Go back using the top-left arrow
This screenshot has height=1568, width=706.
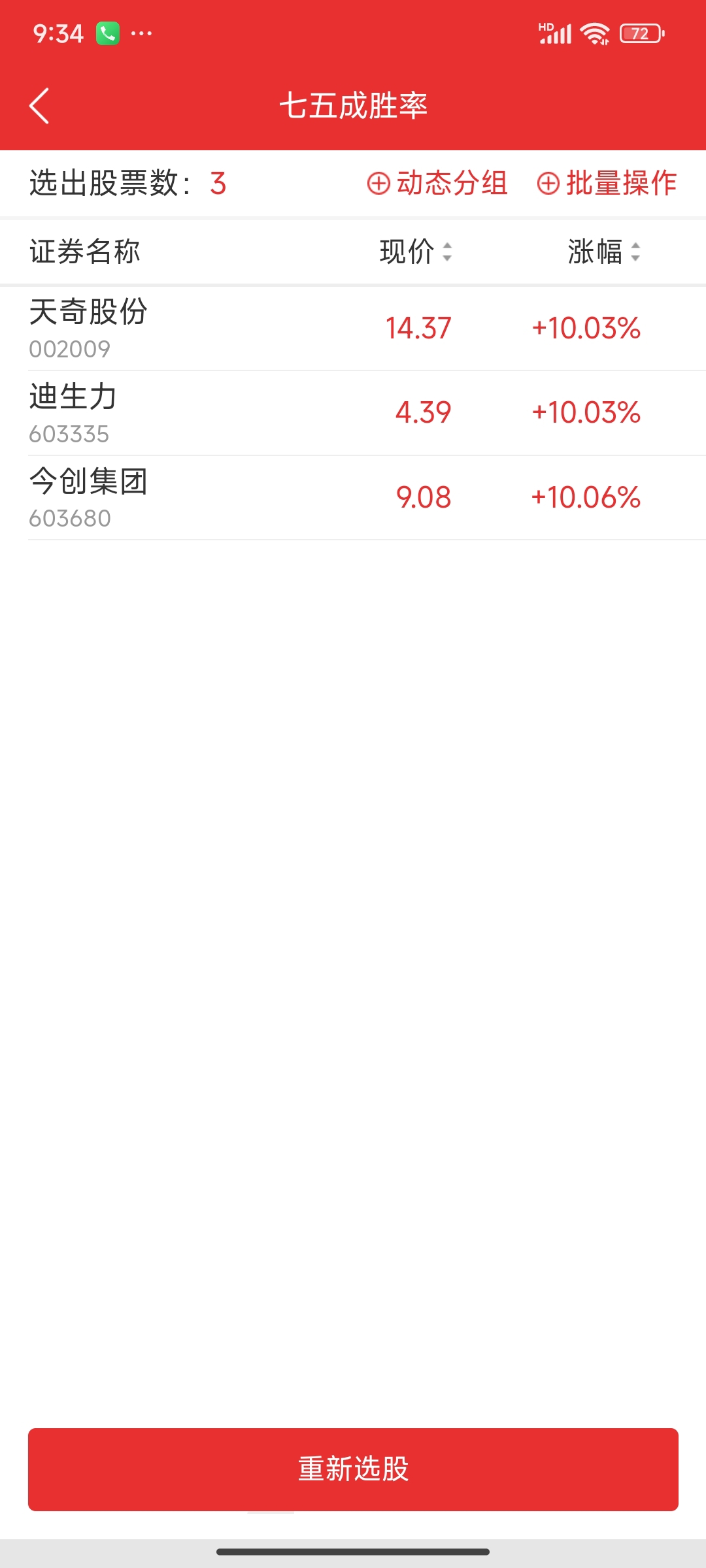(39, 106)
